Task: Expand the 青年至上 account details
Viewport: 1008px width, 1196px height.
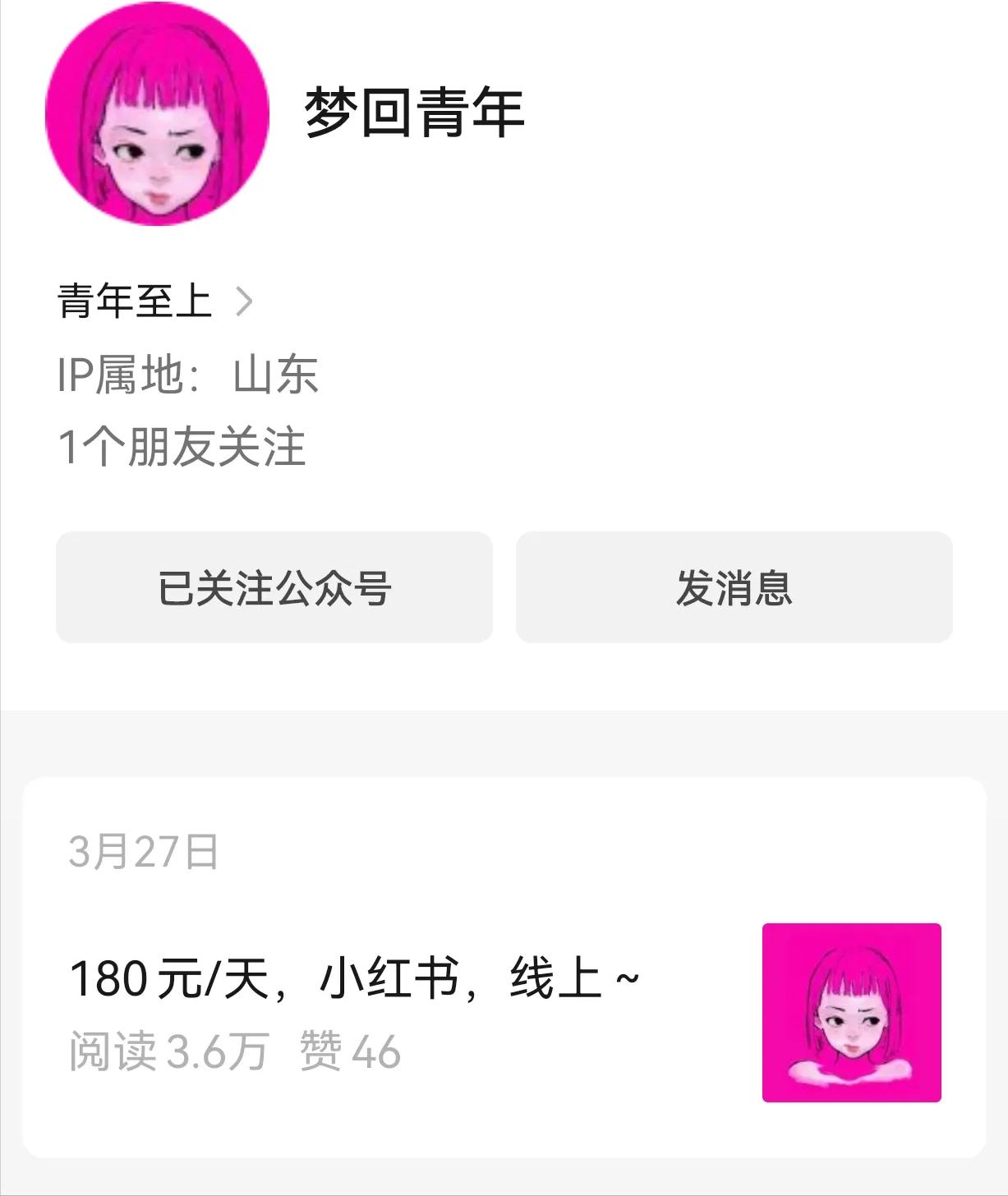Action: pos(152,302)
